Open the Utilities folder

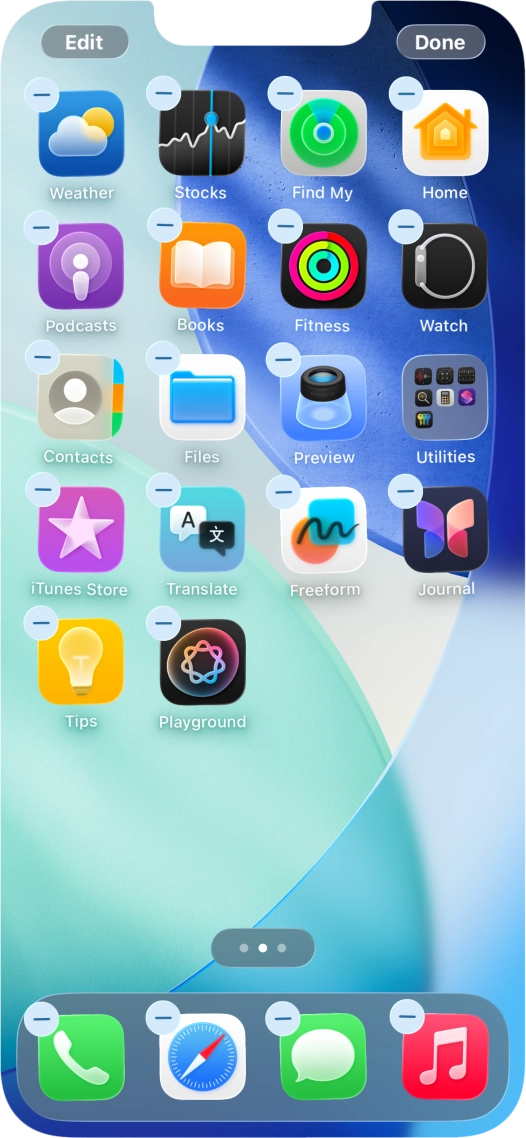pos(445,398)
